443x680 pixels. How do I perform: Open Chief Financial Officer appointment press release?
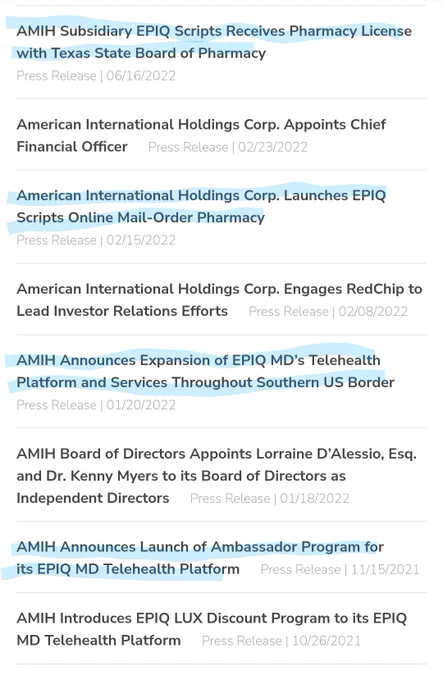201,135
